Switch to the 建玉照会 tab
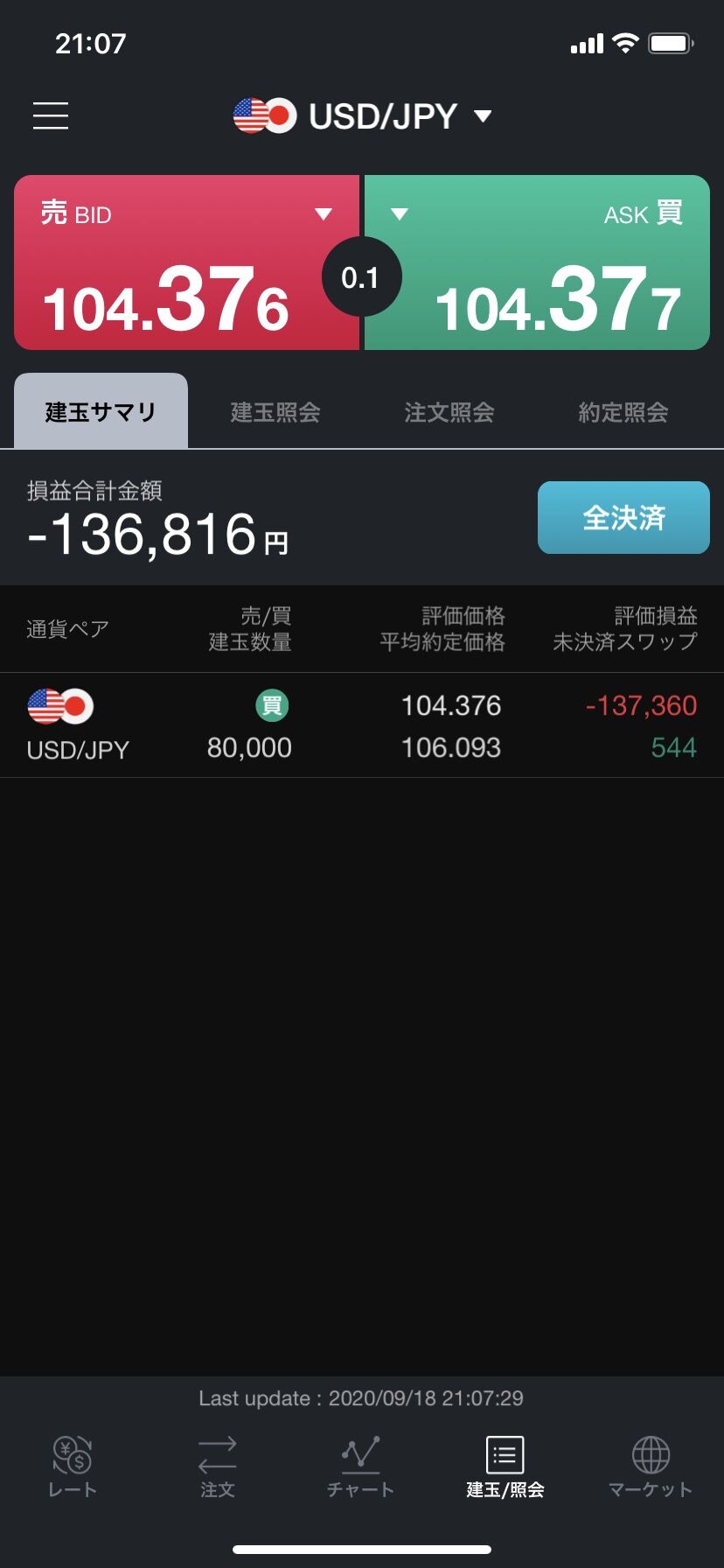 275,412
